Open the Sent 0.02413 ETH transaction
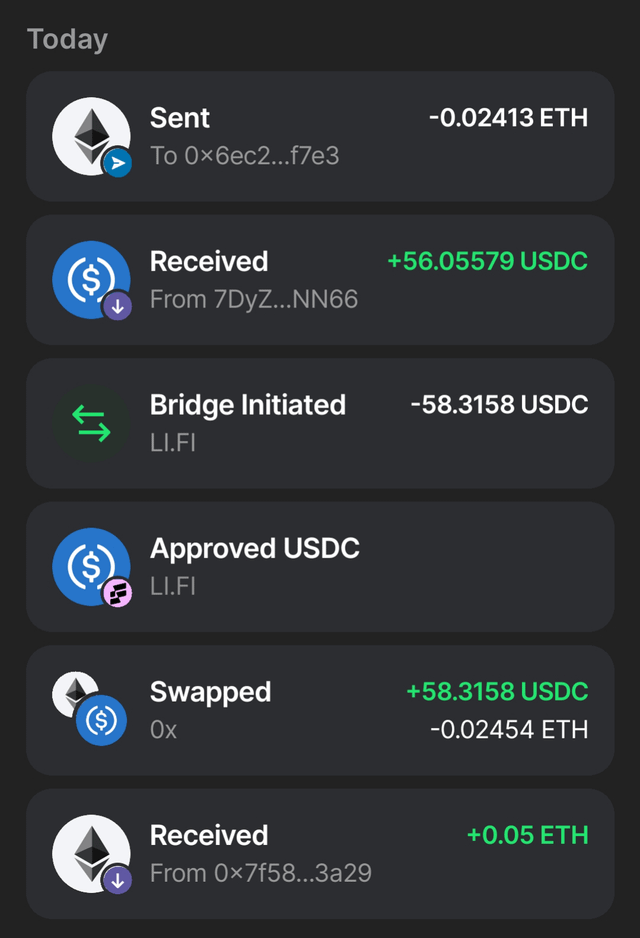Screen dimensions: 640x938 320,136
